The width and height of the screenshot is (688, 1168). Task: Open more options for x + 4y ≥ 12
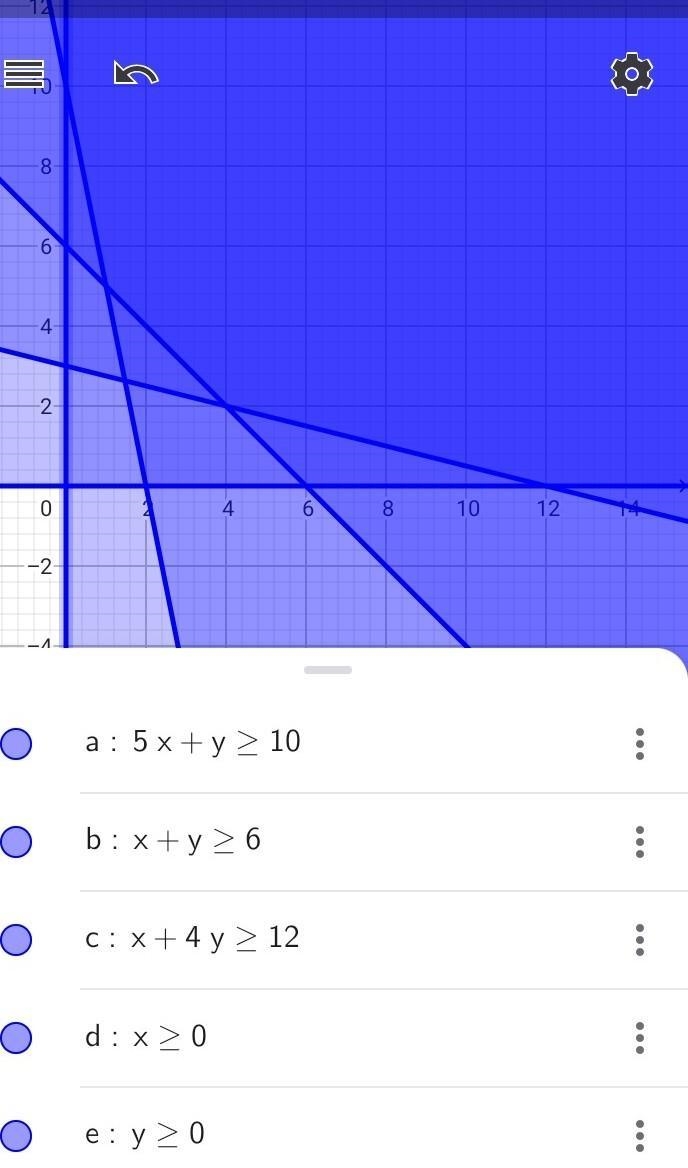(640, 940)
